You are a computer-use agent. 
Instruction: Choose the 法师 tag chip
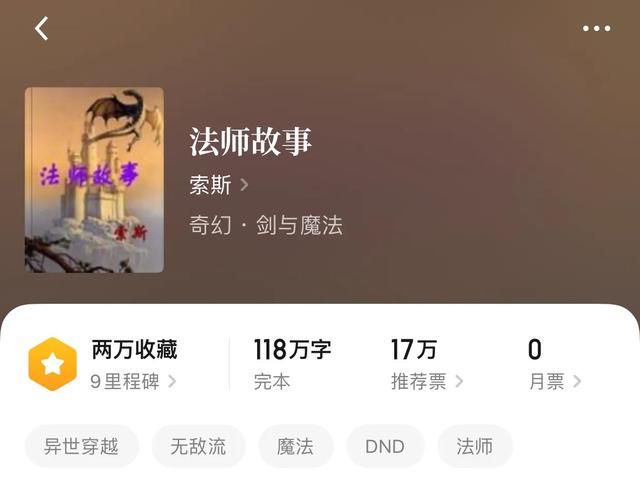coord(475,446)
